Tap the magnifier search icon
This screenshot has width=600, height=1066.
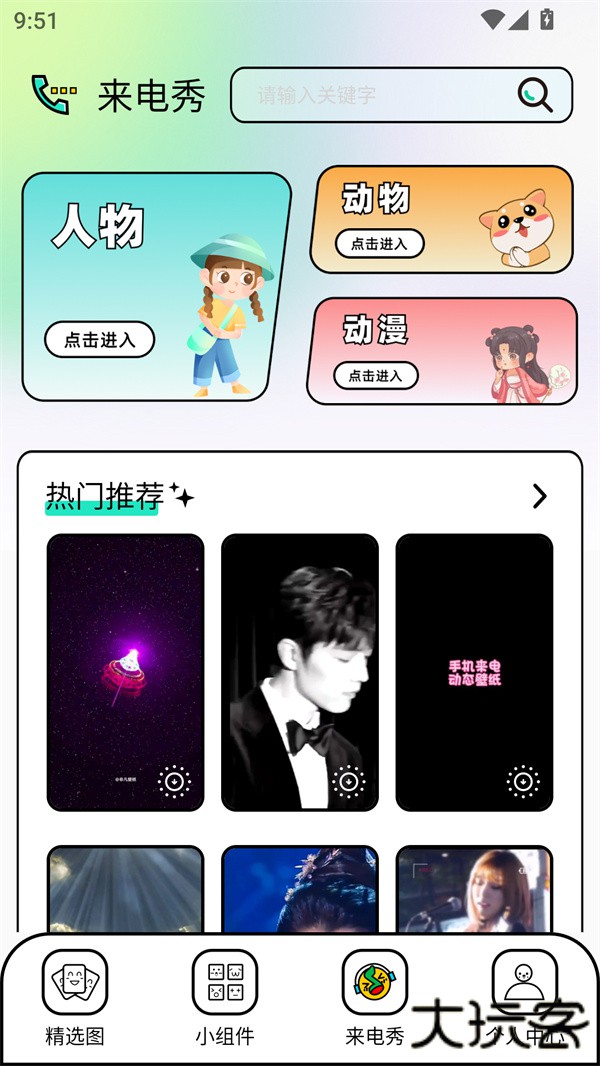pyautogui.click(x=535, y=95)
